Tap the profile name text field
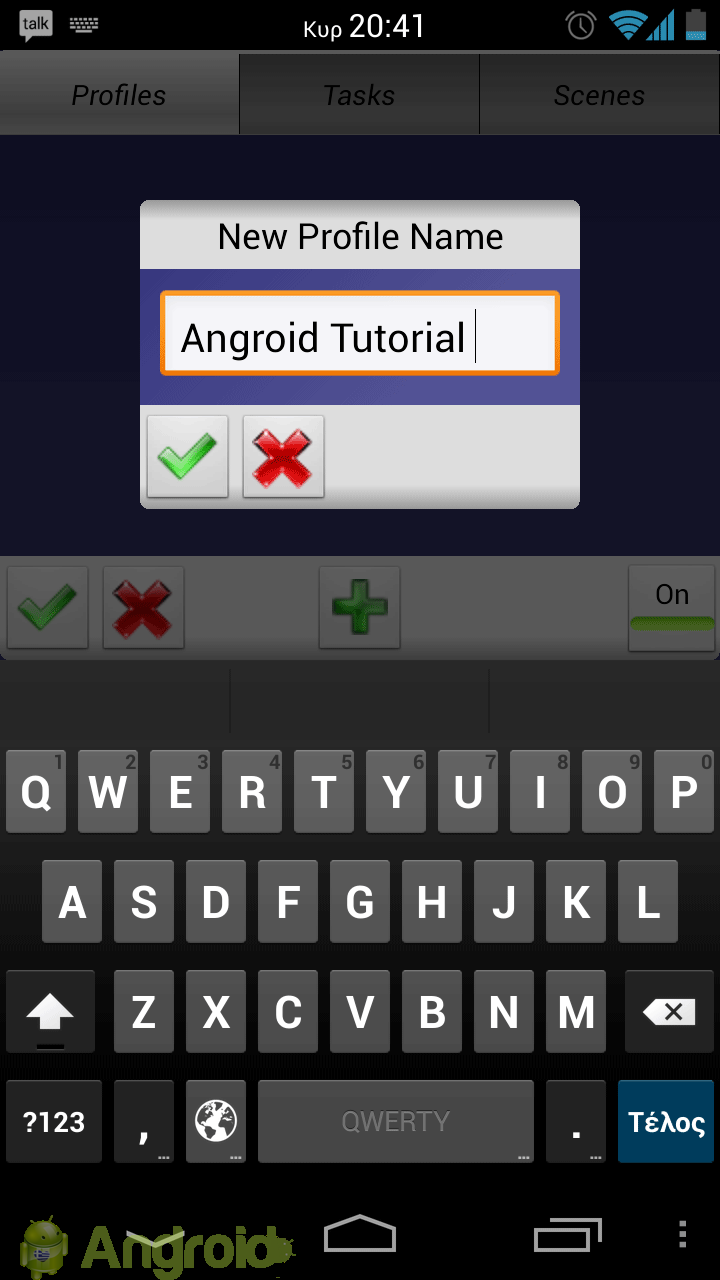 coord(360,333)
